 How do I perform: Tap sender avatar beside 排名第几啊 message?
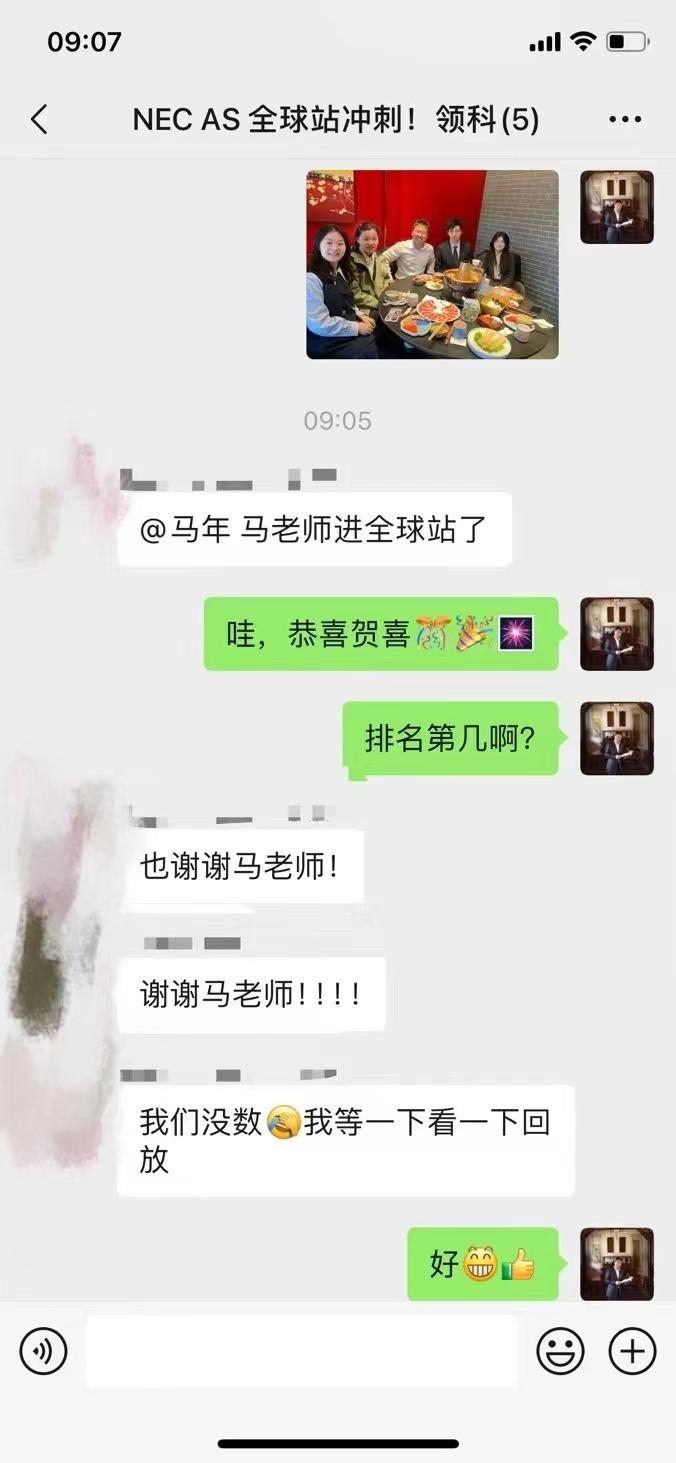(617, 739)
